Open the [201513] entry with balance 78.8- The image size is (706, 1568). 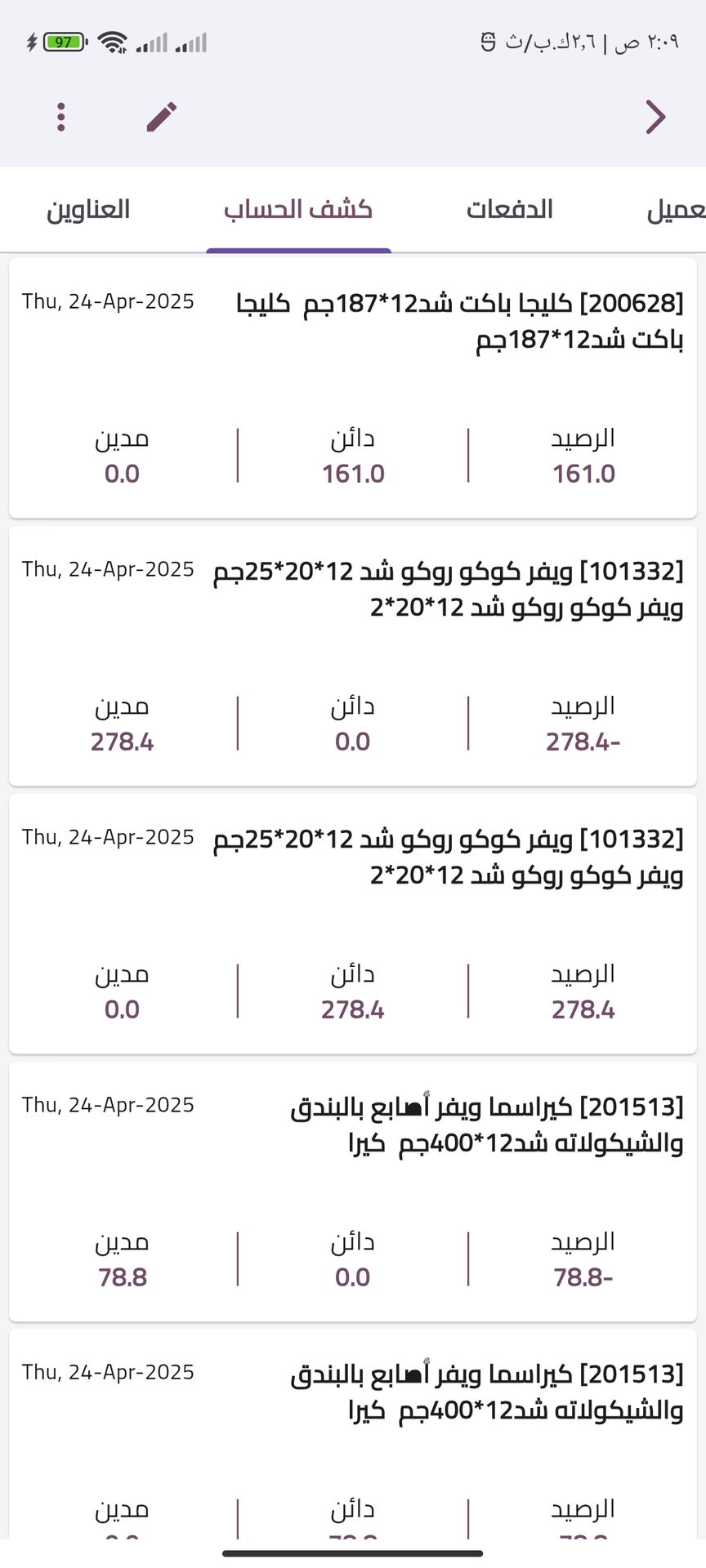[x=353, y=1192]
